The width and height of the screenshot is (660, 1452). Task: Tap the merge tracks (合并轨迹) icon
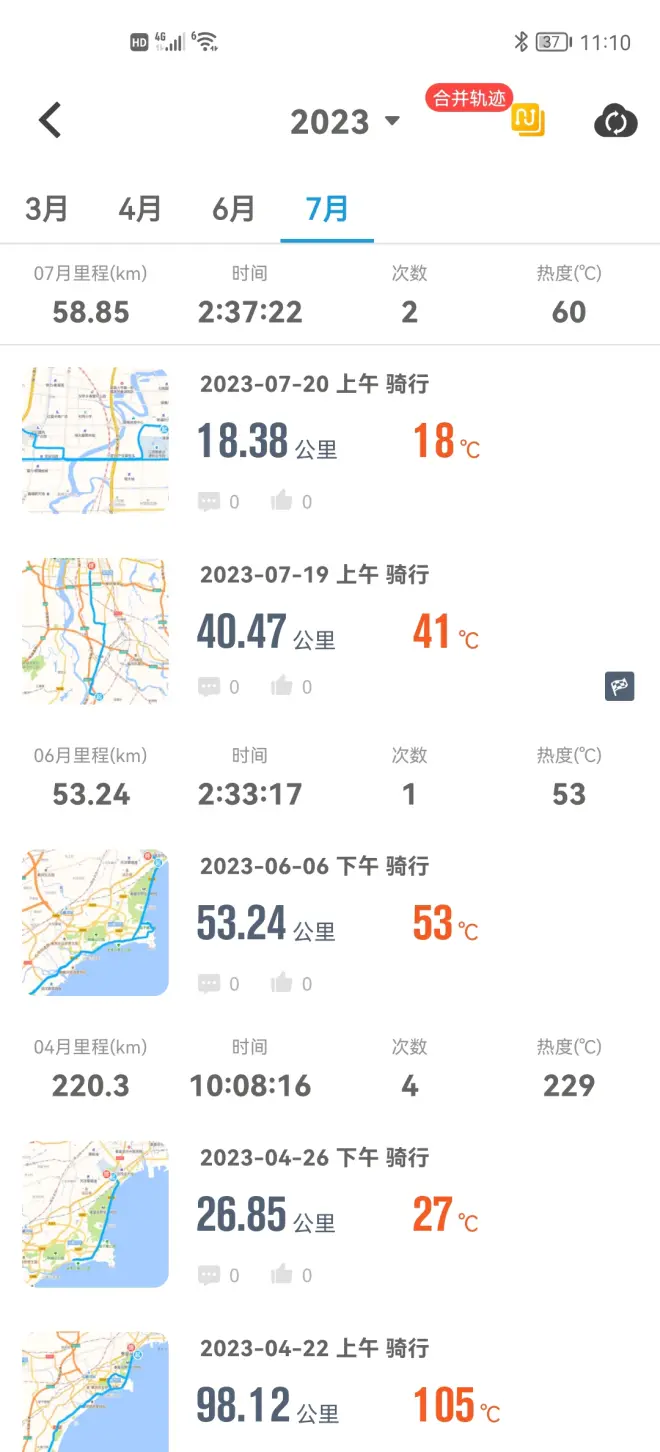[x=528, y=120]
